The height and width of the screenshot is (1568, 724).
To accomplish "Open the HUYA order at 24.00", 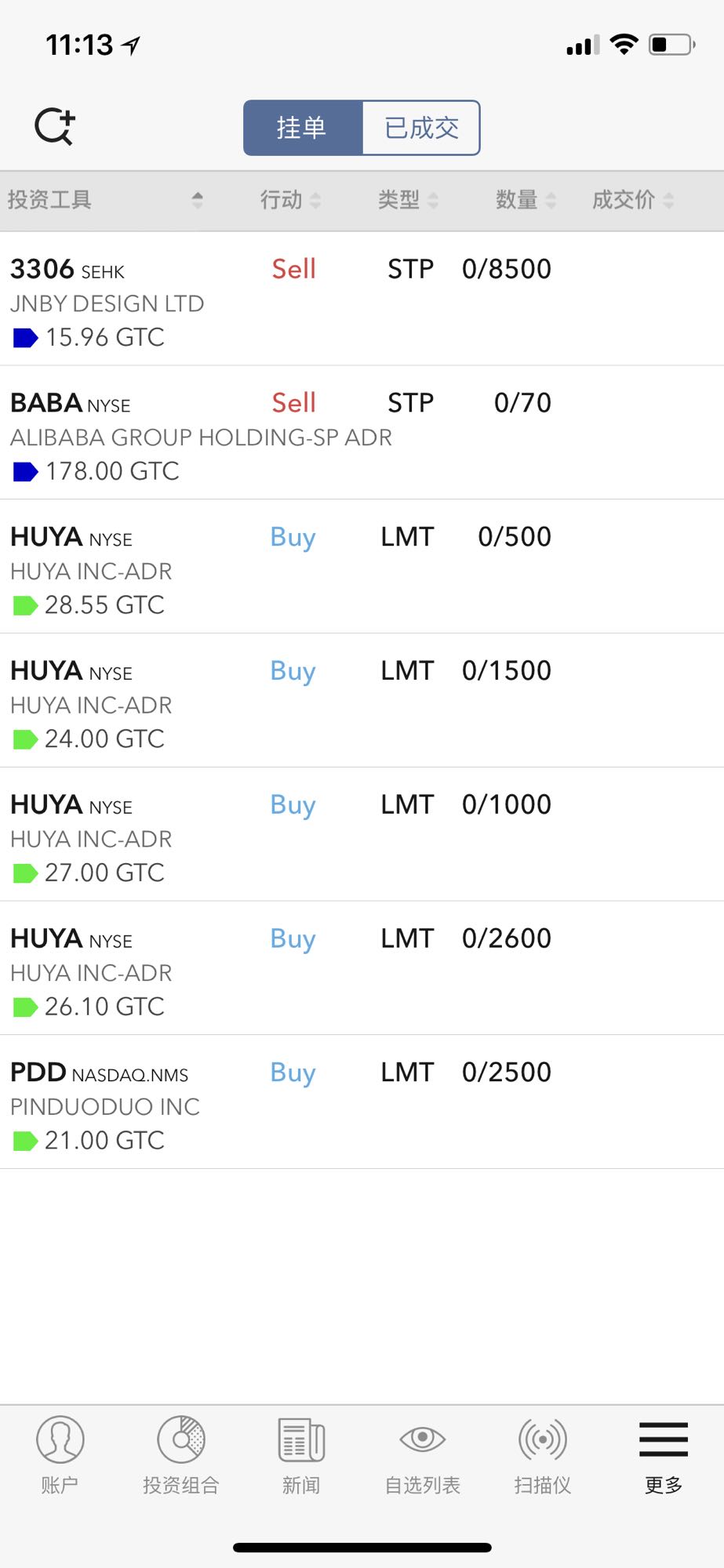I will click(362, 701).
